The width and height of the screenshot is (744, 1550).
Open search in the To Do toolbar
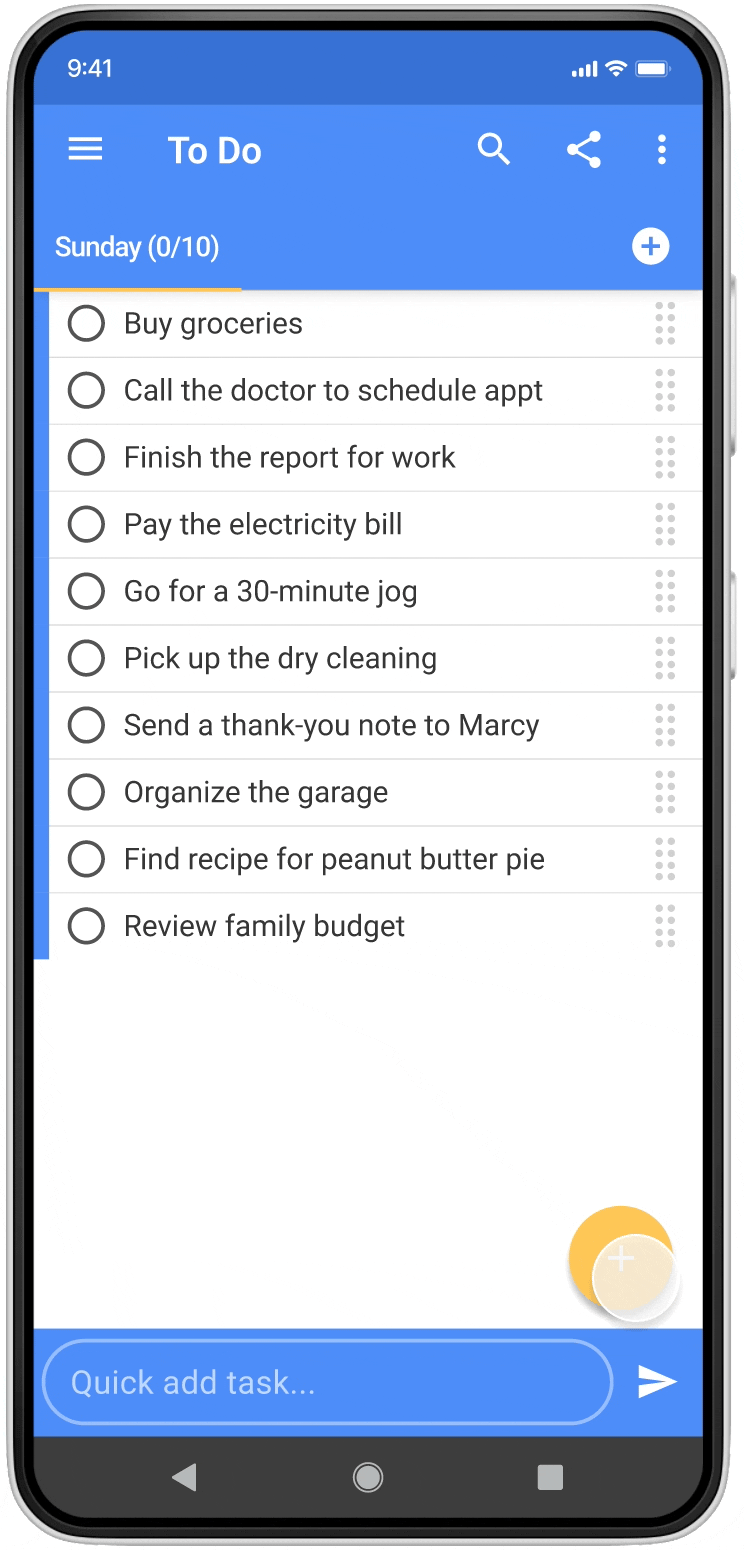[494, 150]
